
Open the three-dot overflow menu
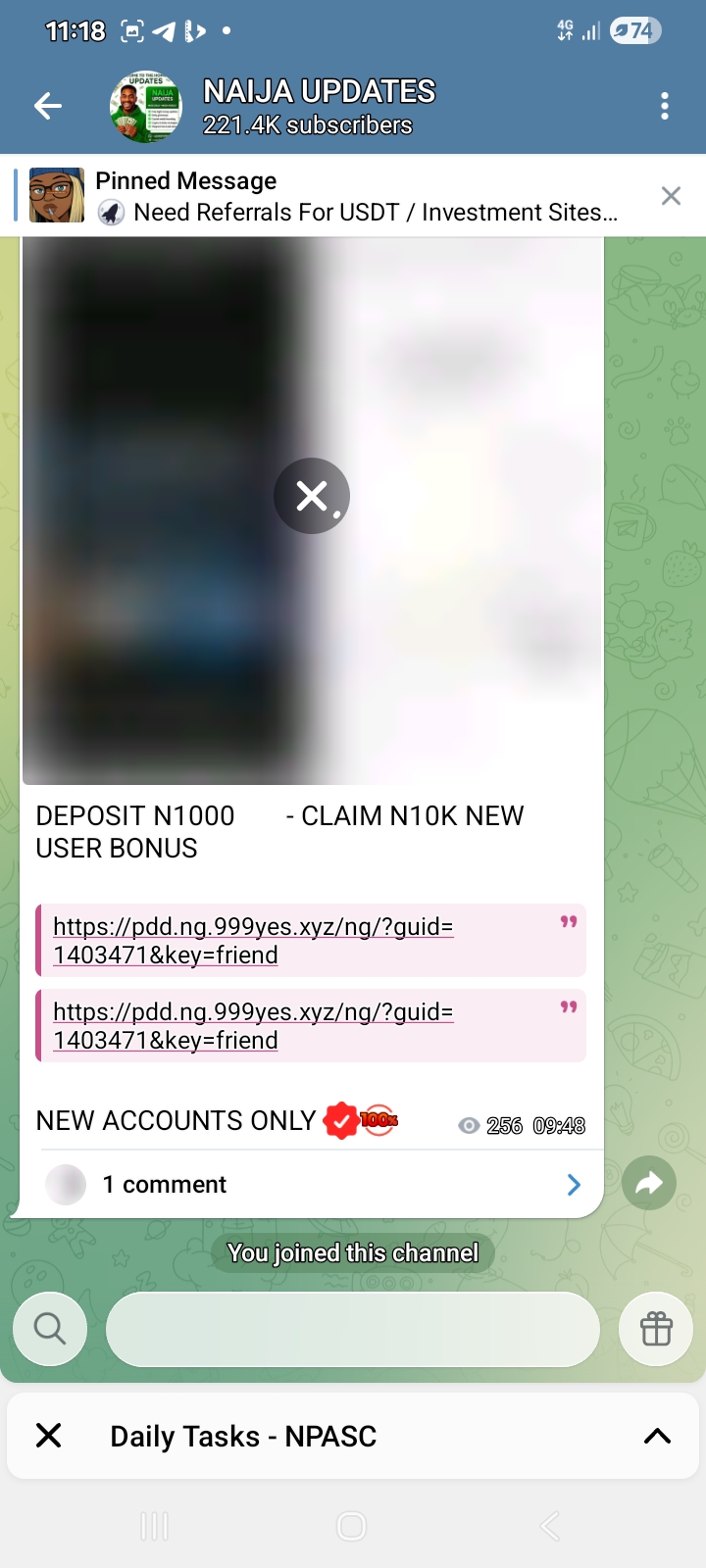[665, 106]
